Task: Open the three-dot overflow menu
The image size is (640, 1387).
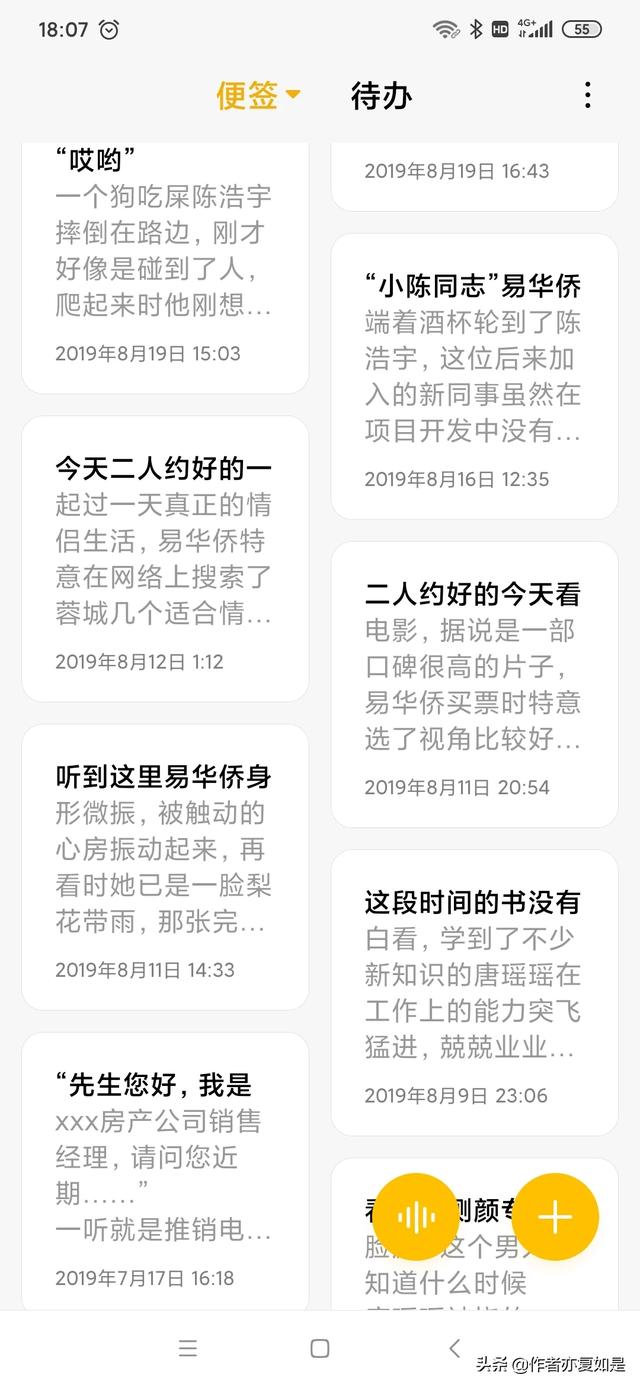Action: 587,96
